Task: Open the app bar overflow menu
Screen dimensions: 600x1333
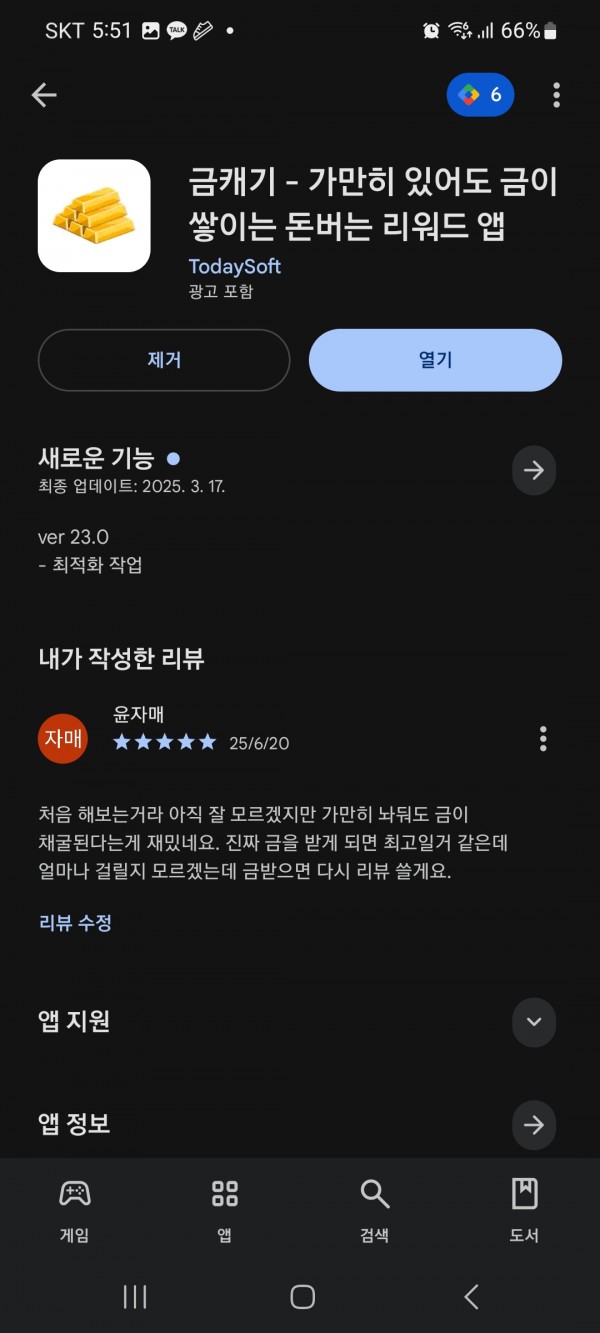Action: 556,95
